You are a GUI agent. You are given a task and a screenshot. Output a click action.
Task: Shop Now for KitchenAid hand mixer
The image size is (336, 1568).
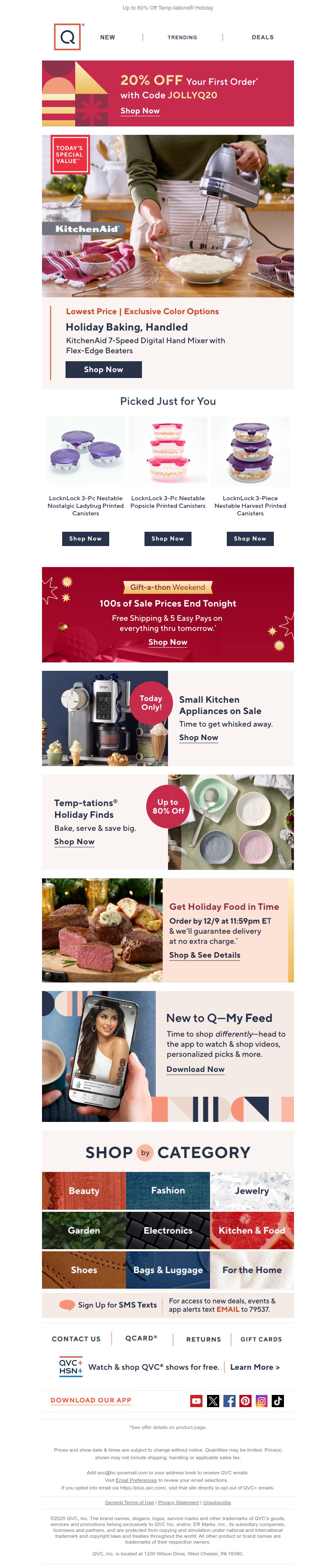tap(103, 370)
